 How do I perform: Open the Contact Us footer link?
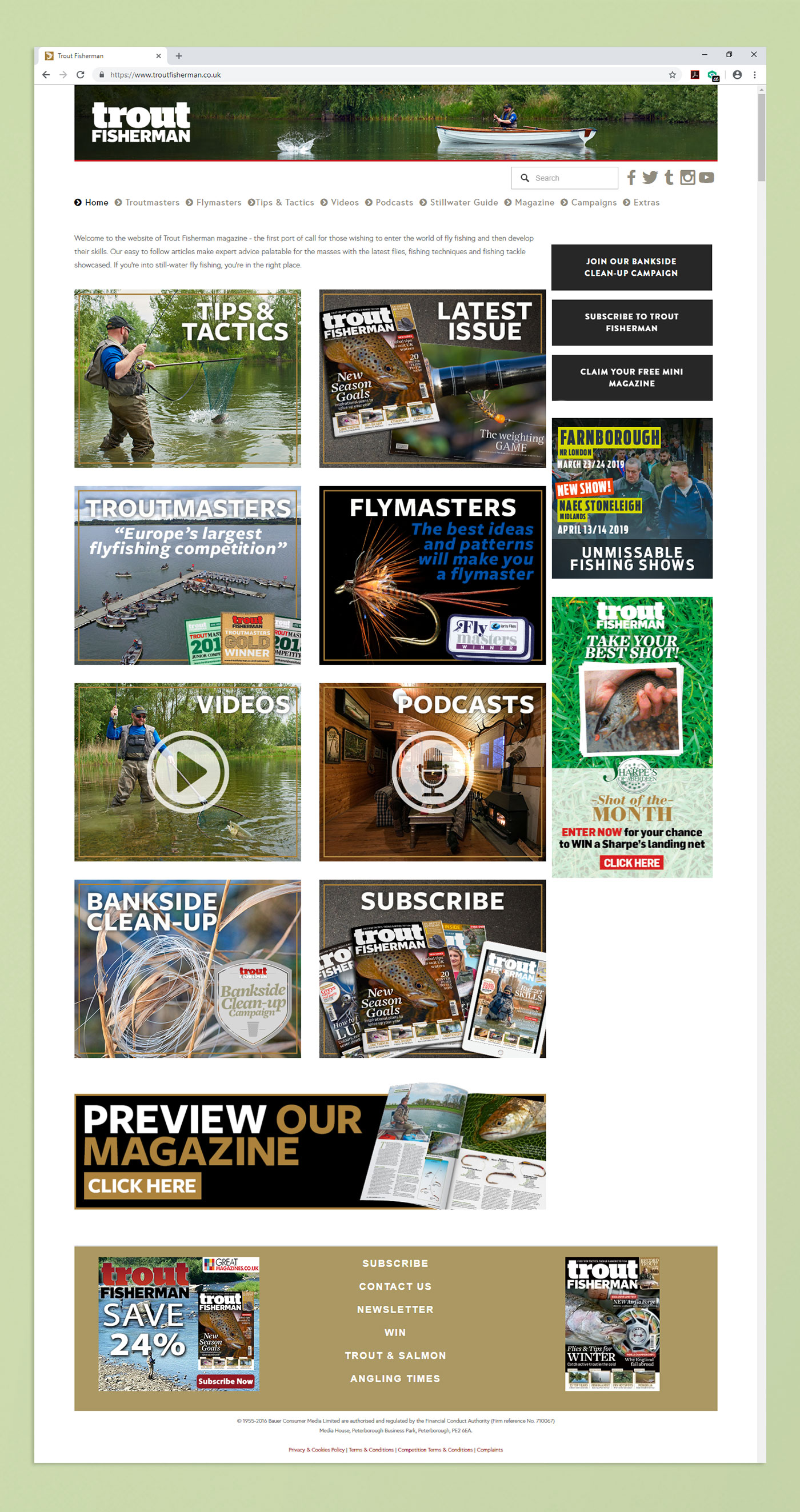395,1286
